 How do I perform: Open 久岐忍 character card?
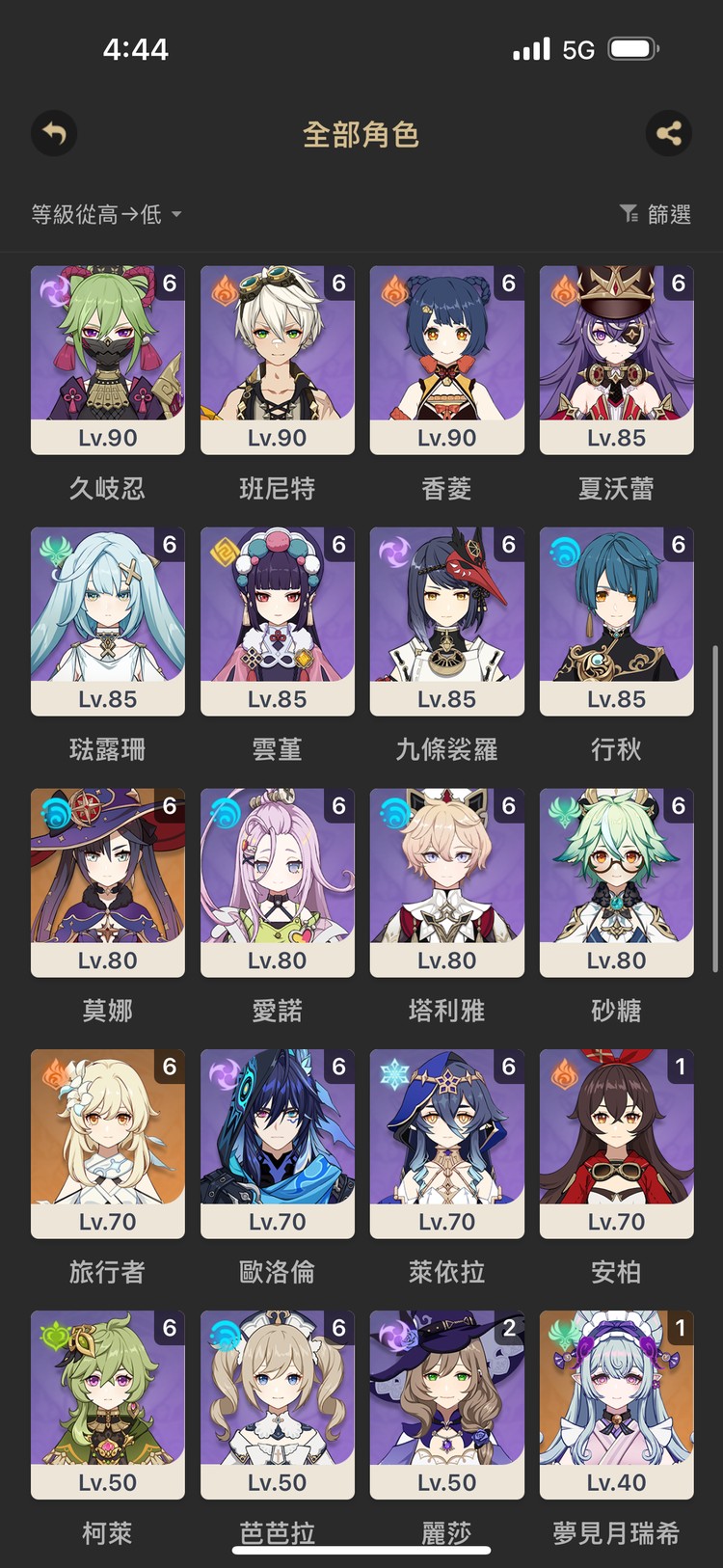coord(108,360)
